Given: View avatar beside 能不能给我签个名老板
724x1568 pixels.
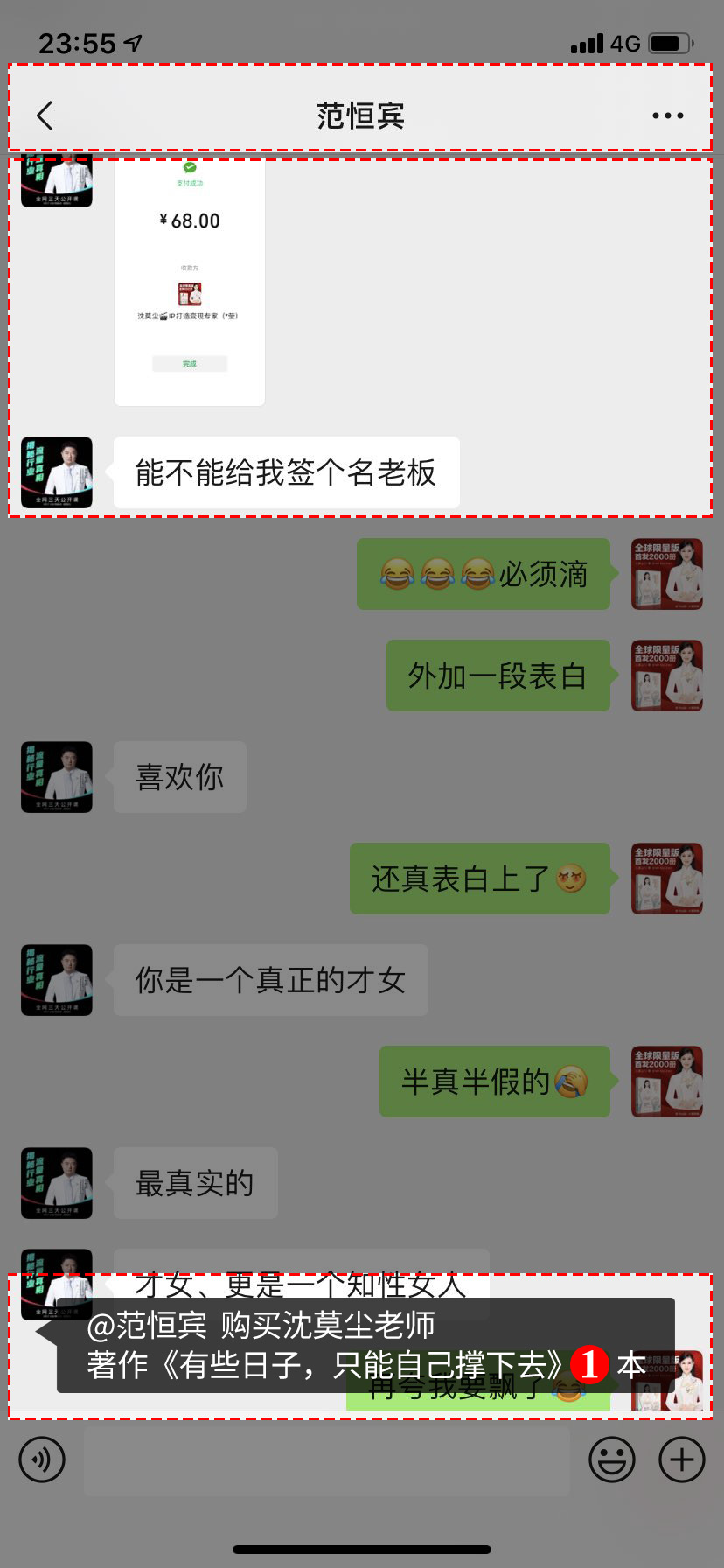Looking at the screenshot, I should click(x=57, y=472).
